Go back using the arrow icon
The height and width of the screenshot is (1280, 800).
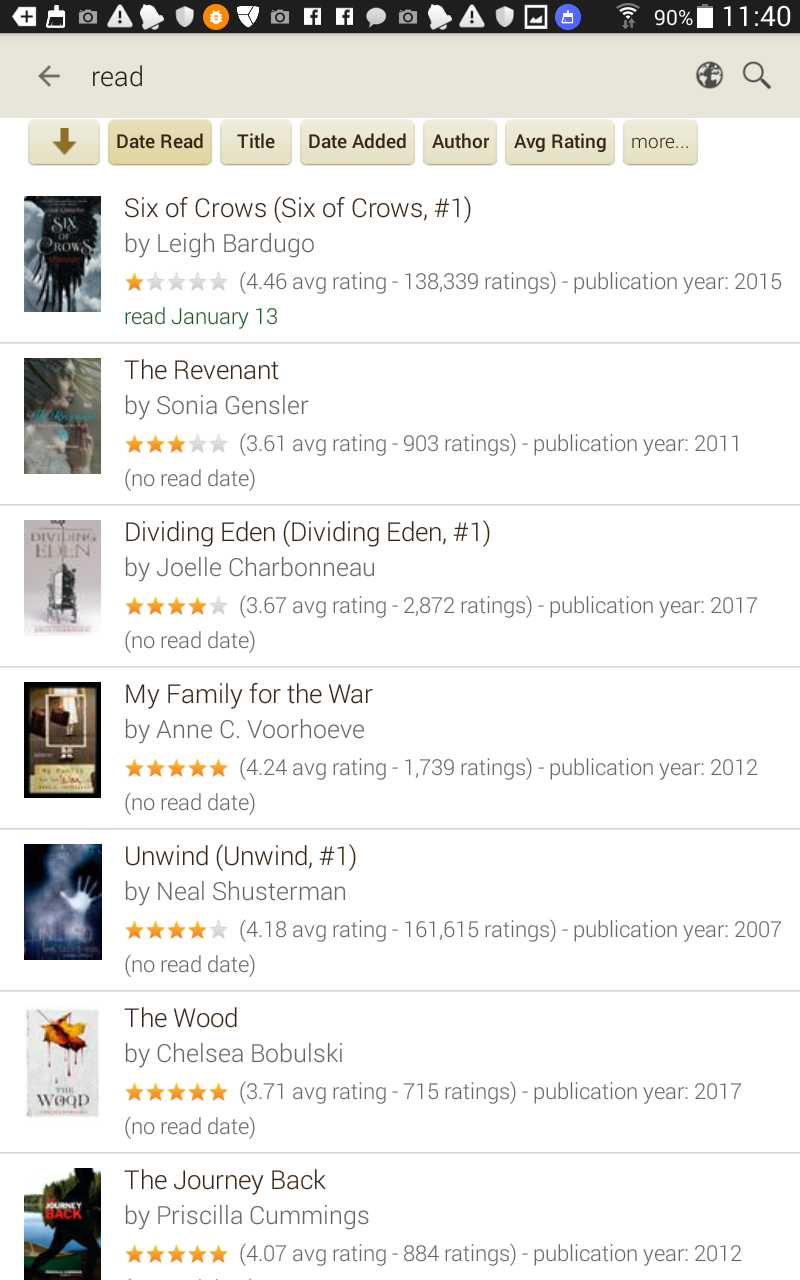pos(49,76)
